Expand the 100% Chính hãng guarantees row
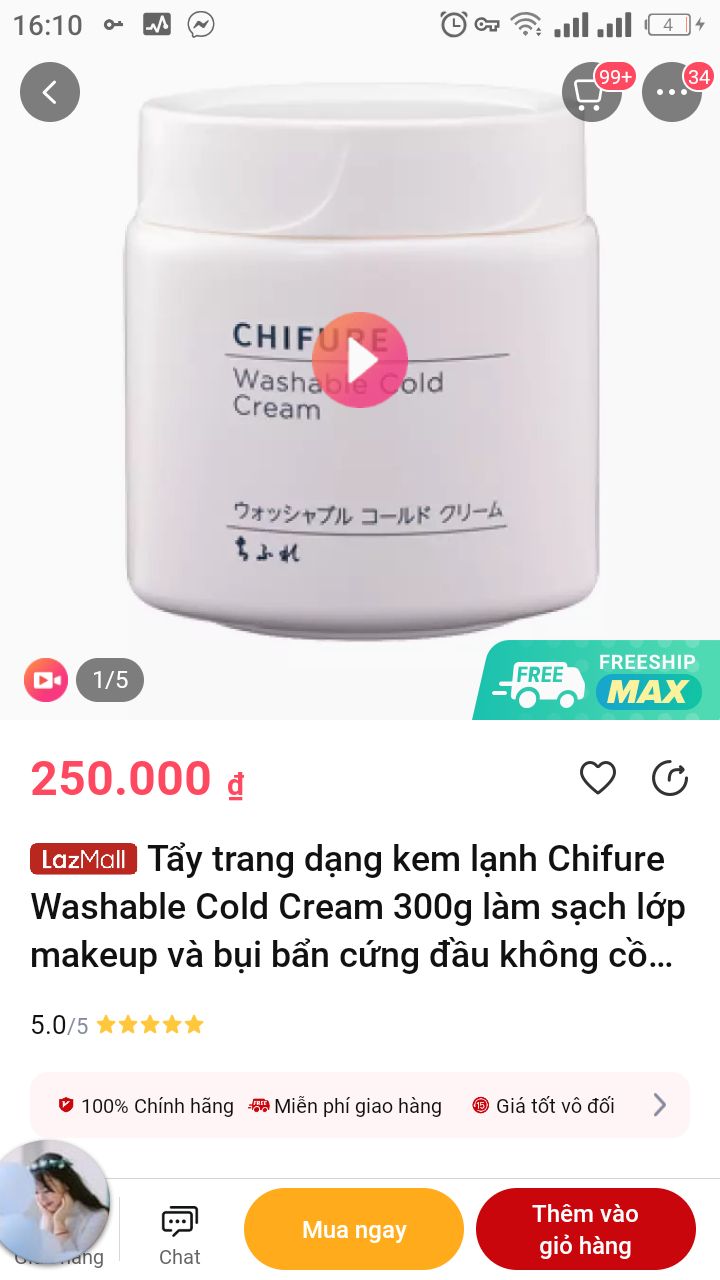The width and height of the screenshot is (720, 1280). click(x=360, y=1105)
